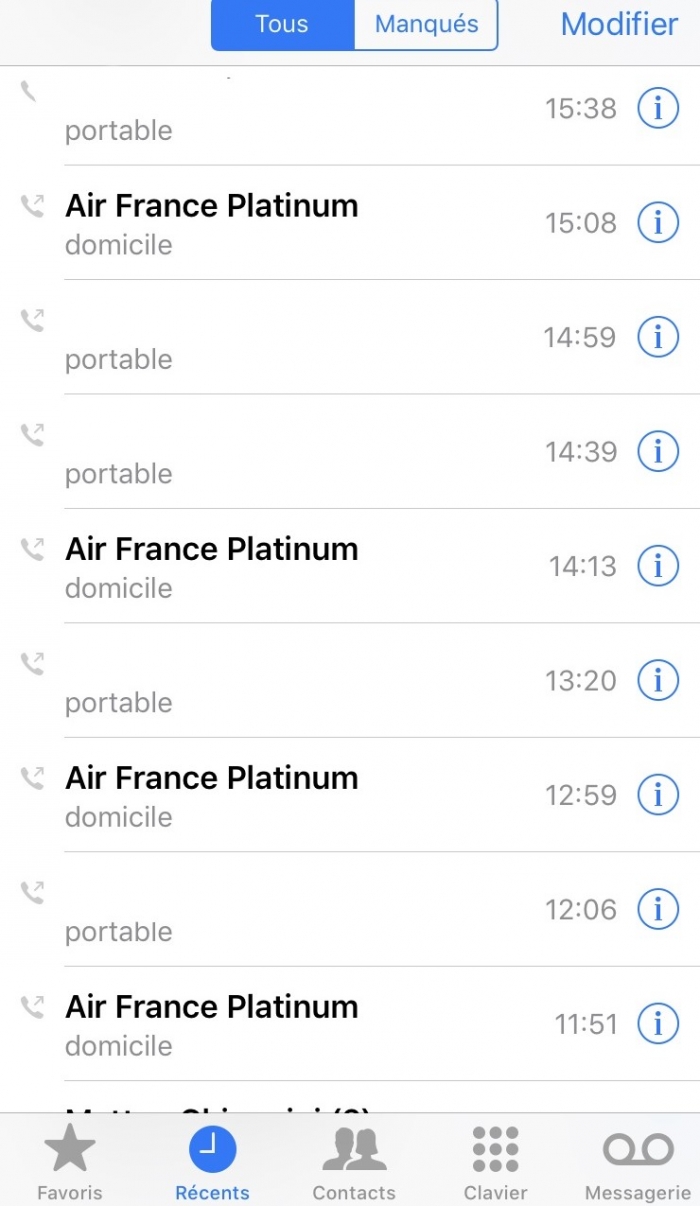
Task: Switch to the Manqués segment
Action: [426, 24]
